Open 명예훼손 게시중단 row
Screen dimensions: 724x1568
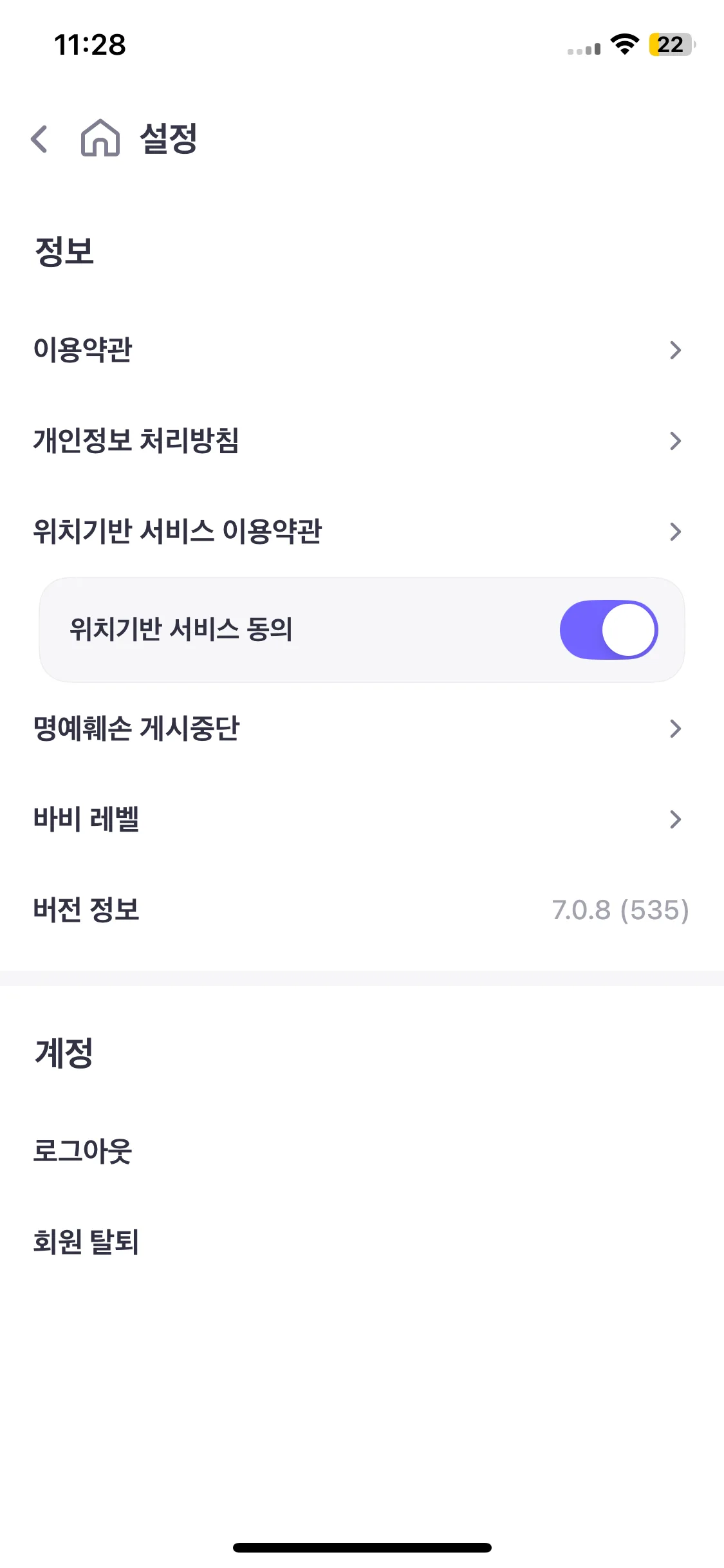(360, 729)
